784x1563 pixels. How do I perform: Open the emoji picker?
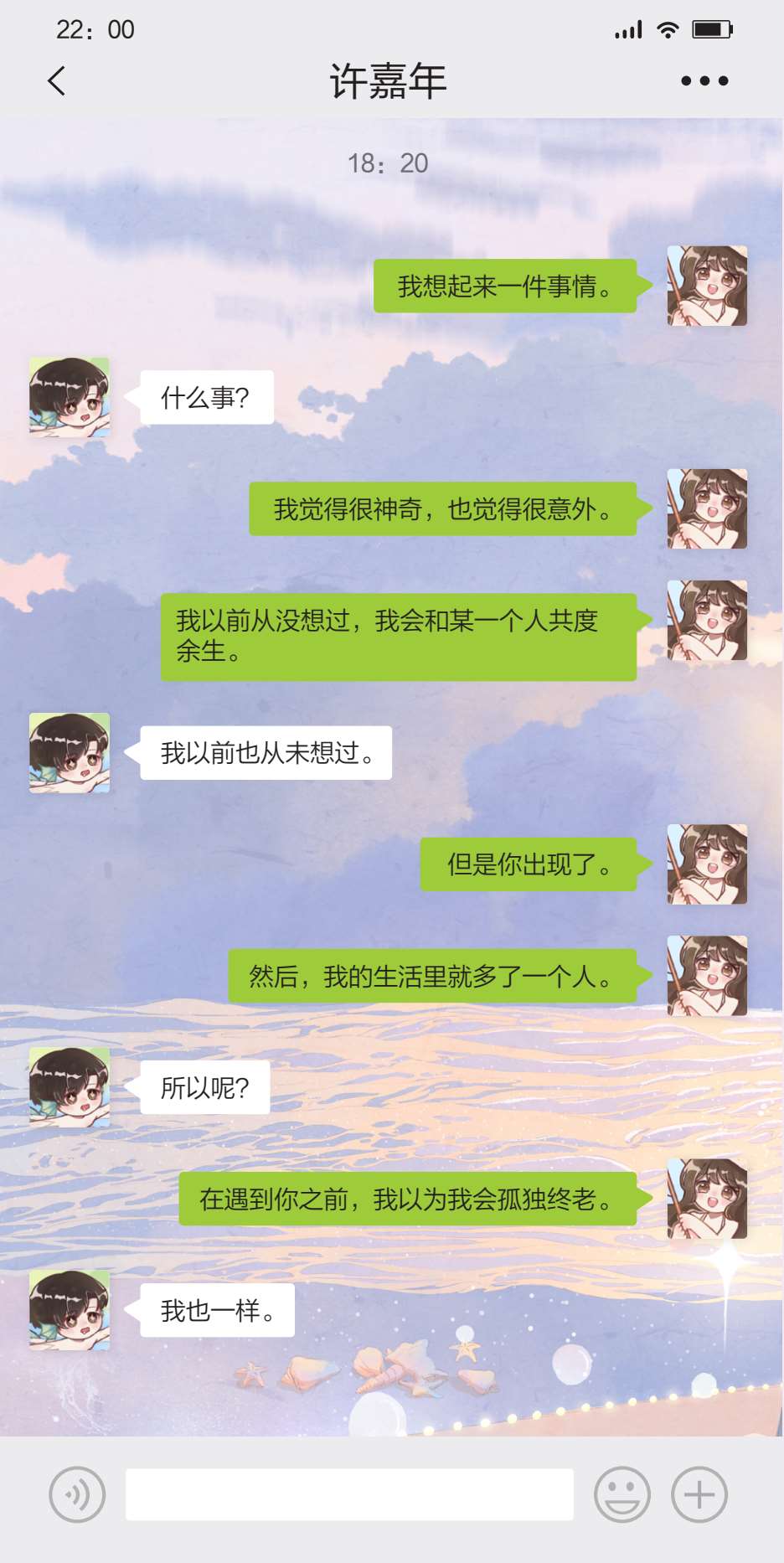[x=622, y=1494]
